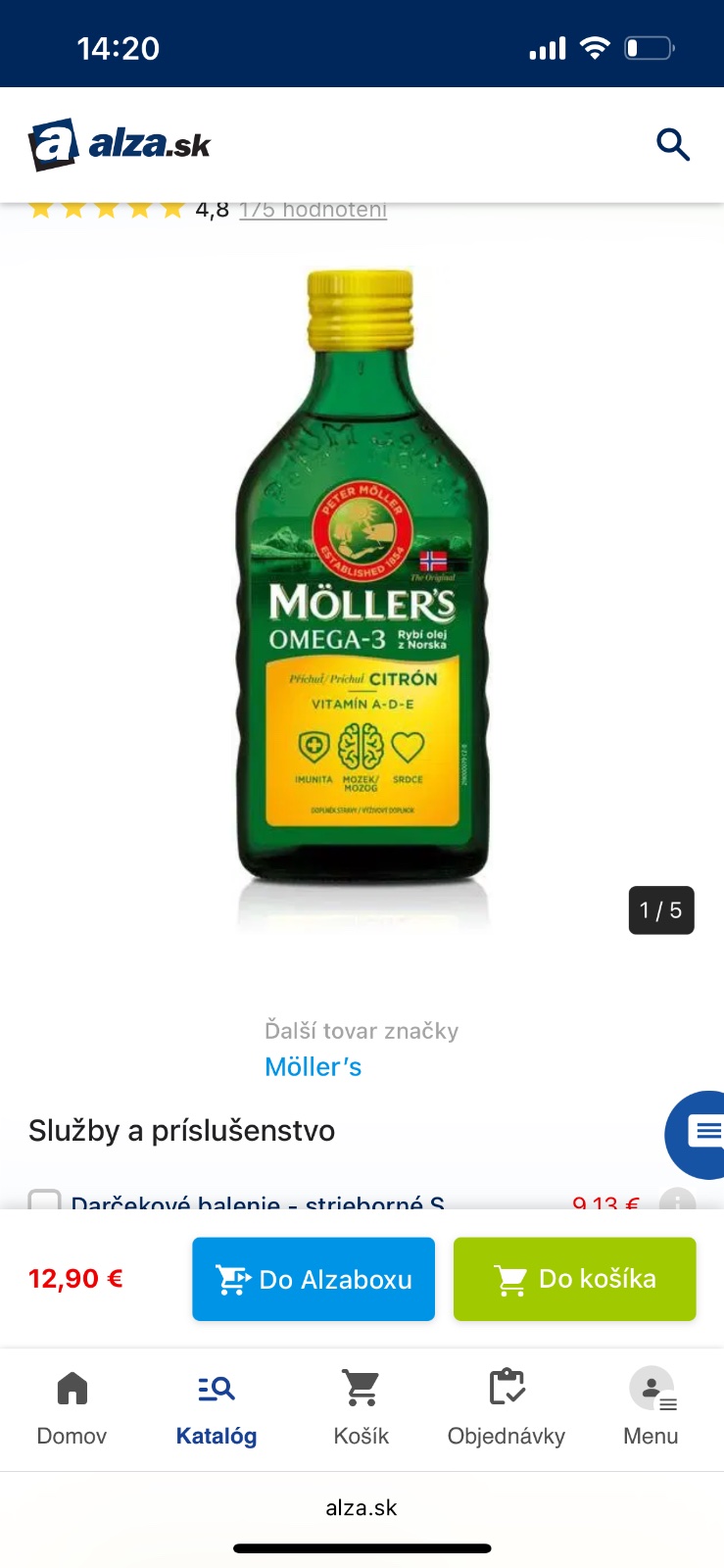Tap Do košíka to add to cart
Viewport: 724px width, 1568px height.
pos(574,1279)
